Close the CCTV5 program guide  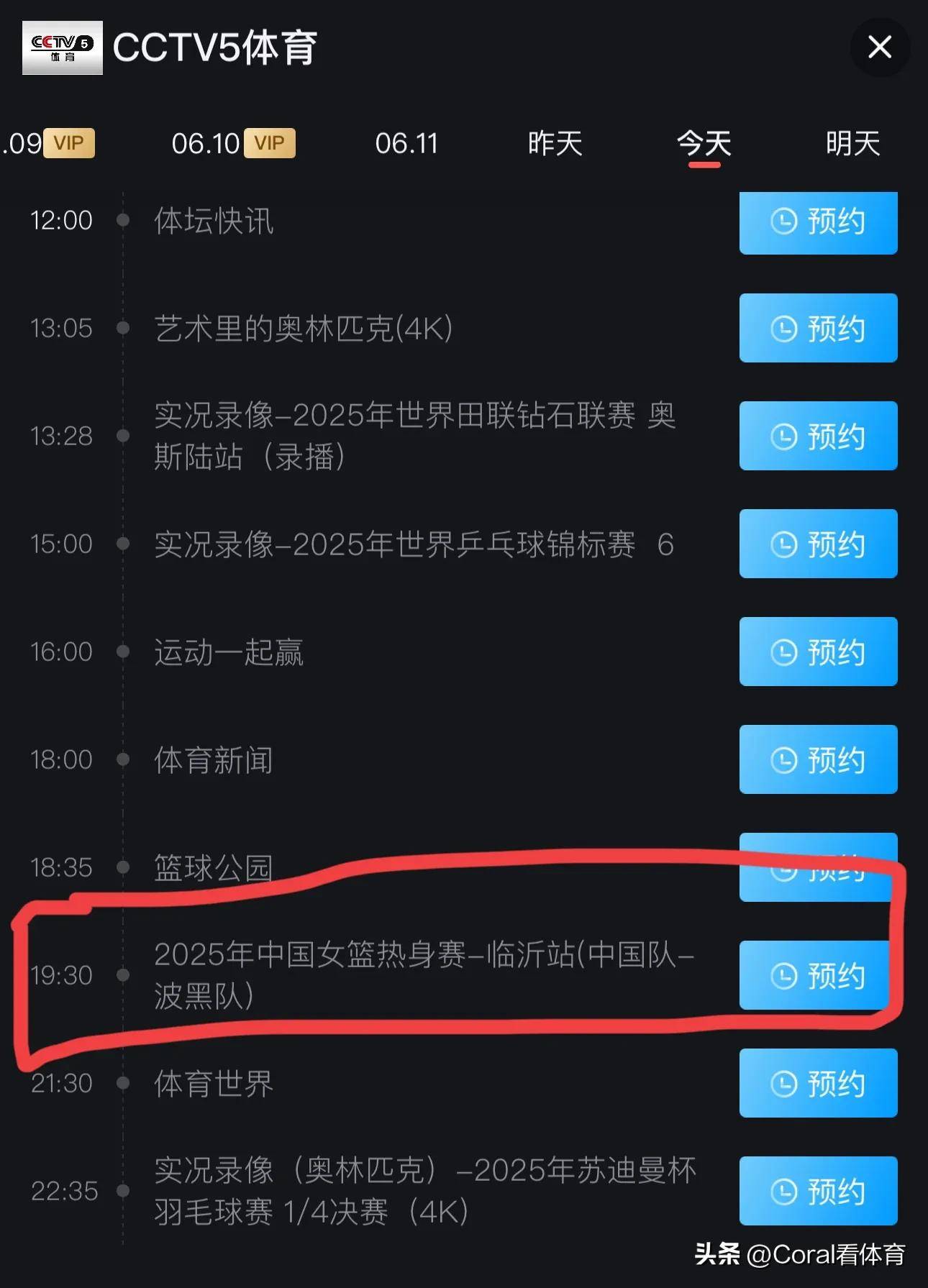pos(879,47)
